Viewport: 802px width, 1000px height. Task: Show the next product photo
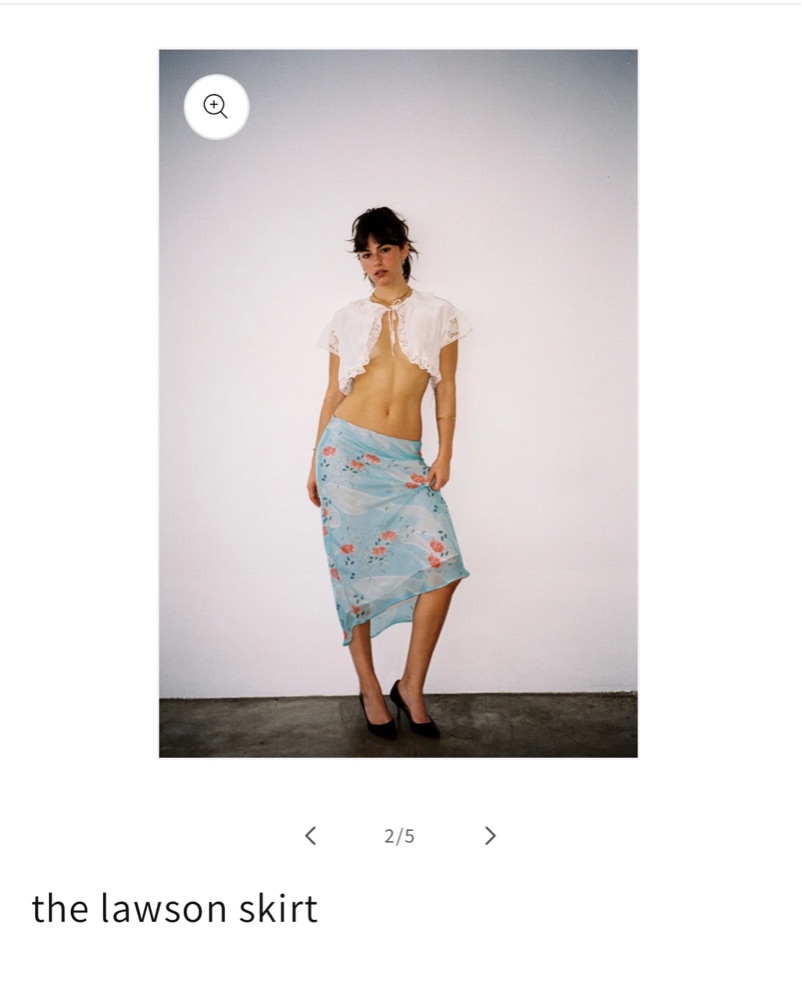pyautogui.click(x=490, y=836)
